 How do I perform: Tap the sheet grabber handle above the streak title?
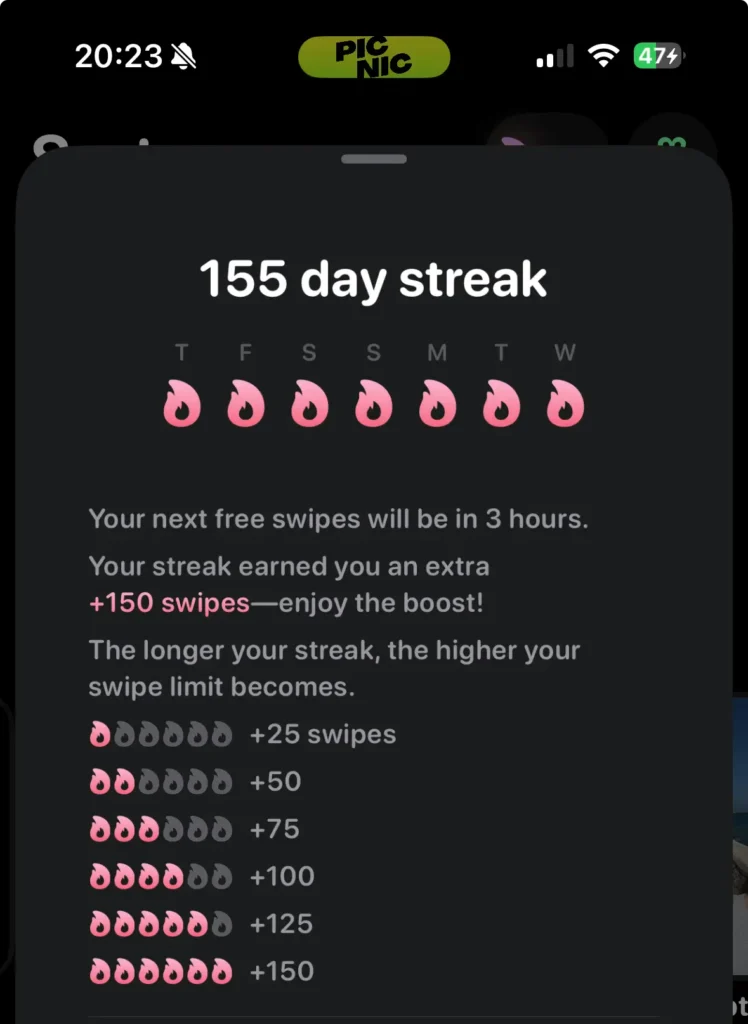[374, 159]
